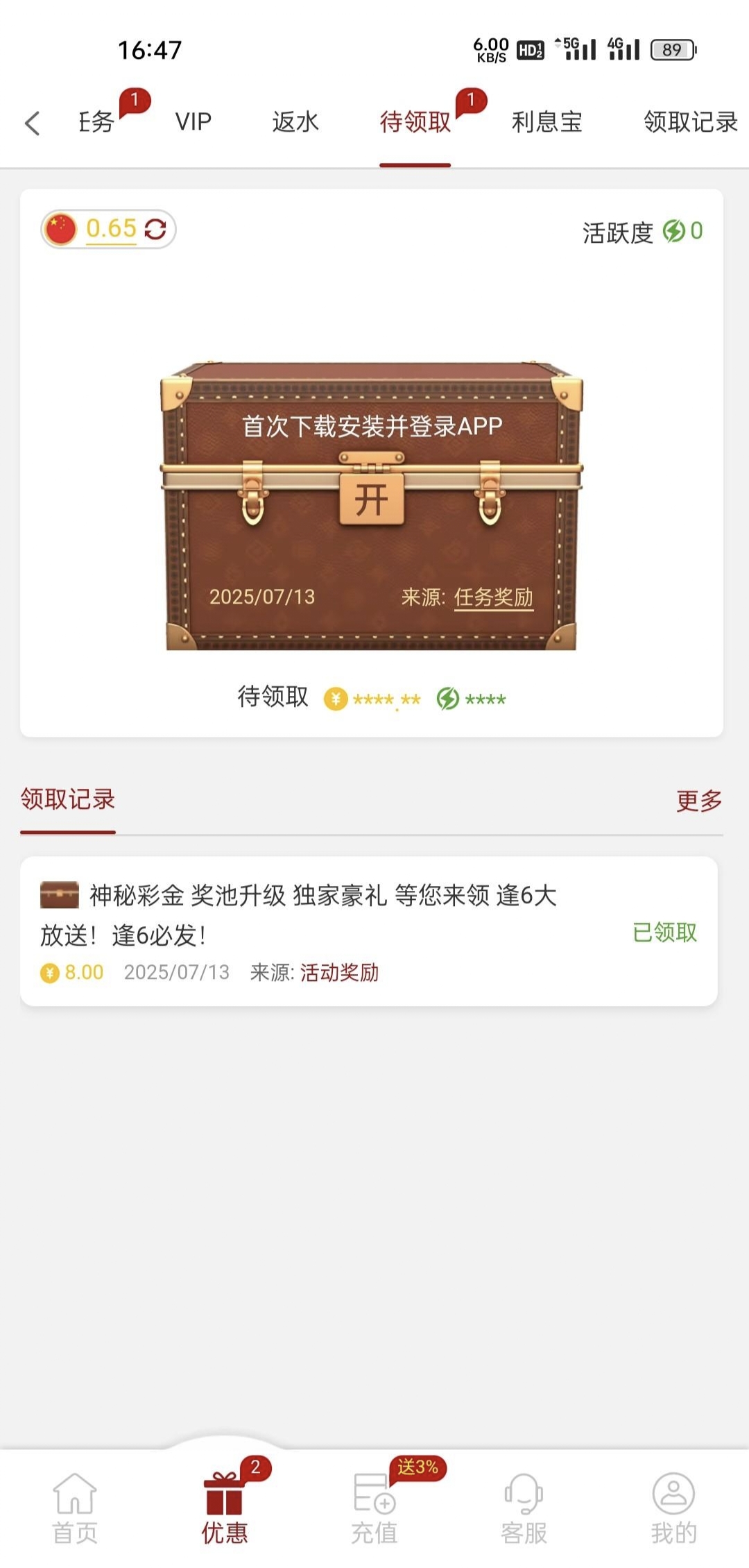Screen dimensions: 749x1568
Task: Open the 充值 tab
Action: pyautogui.click(x=374, y=1507)
